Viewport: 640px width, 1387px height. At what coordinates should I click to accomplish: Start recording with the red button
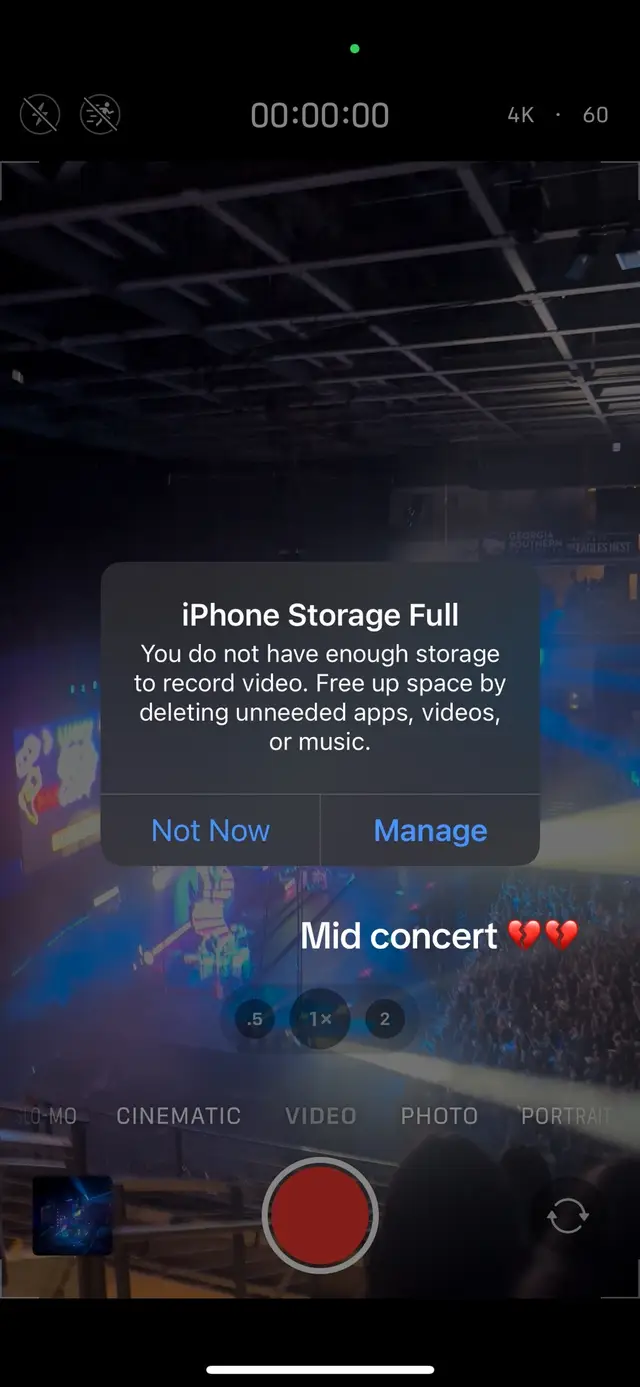point(320,1215)
